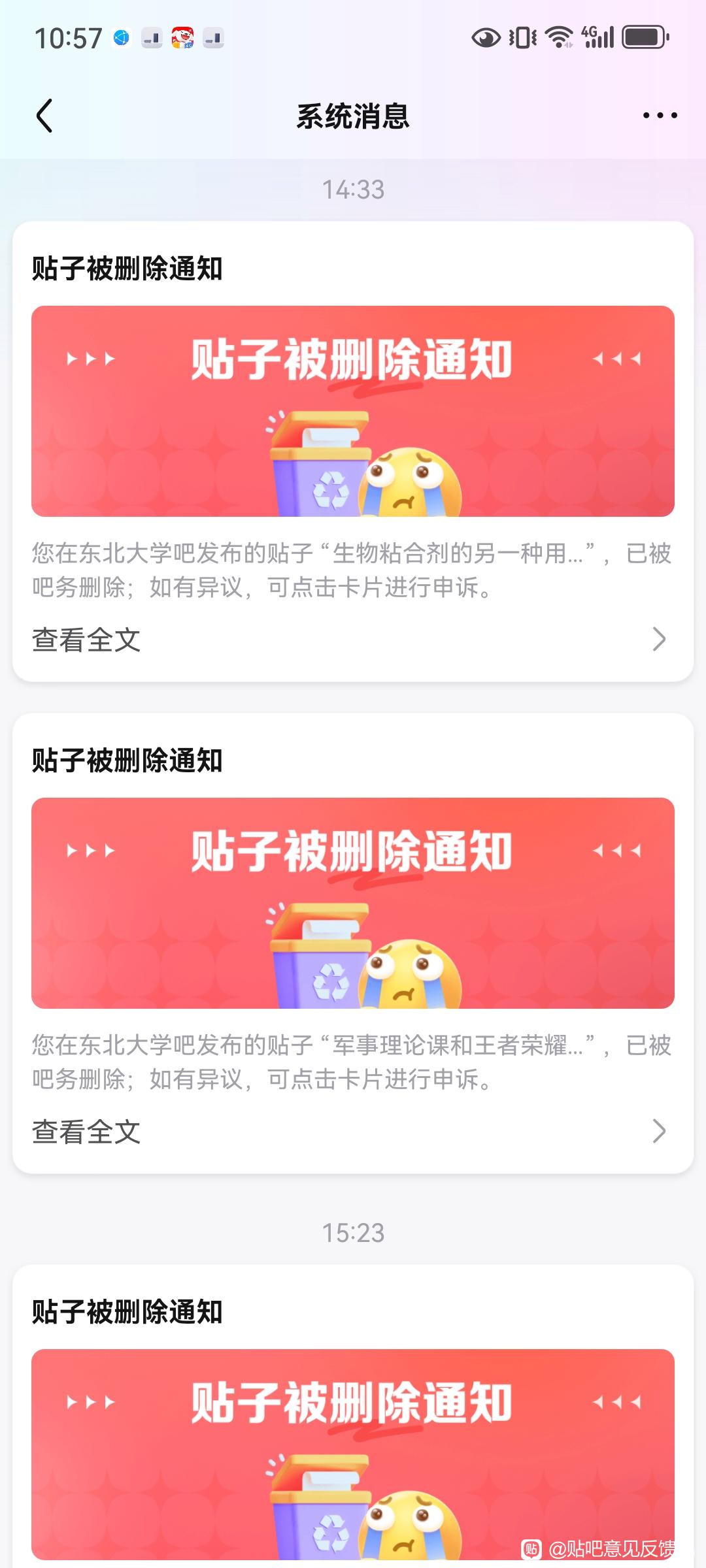Tap red banner of 军事理论课 deletion card
Screen dimensions: 706x1568
pos(353,903)
